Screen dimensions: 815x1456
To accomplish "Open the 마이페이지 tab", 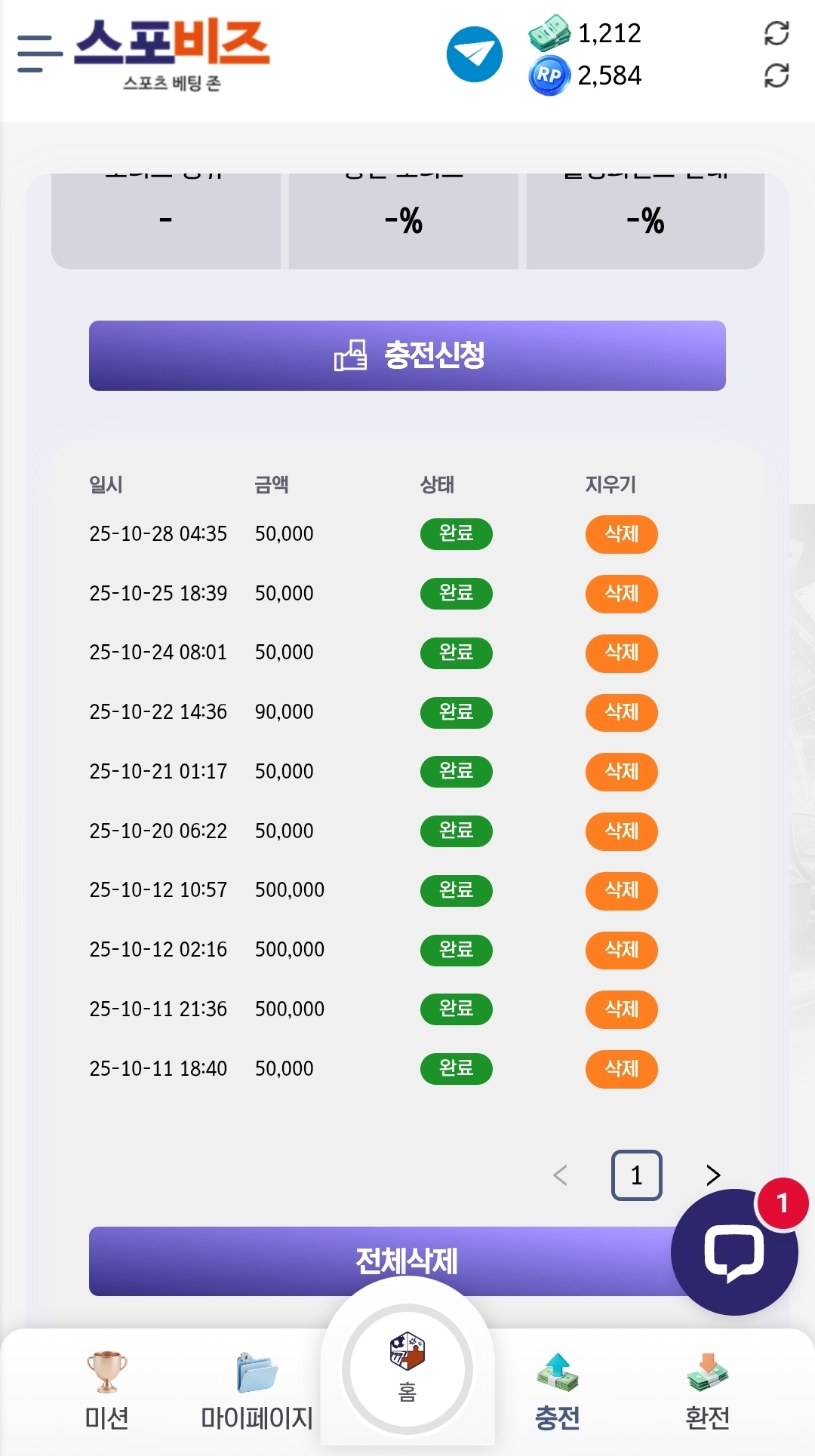I will click(257, 1390).
